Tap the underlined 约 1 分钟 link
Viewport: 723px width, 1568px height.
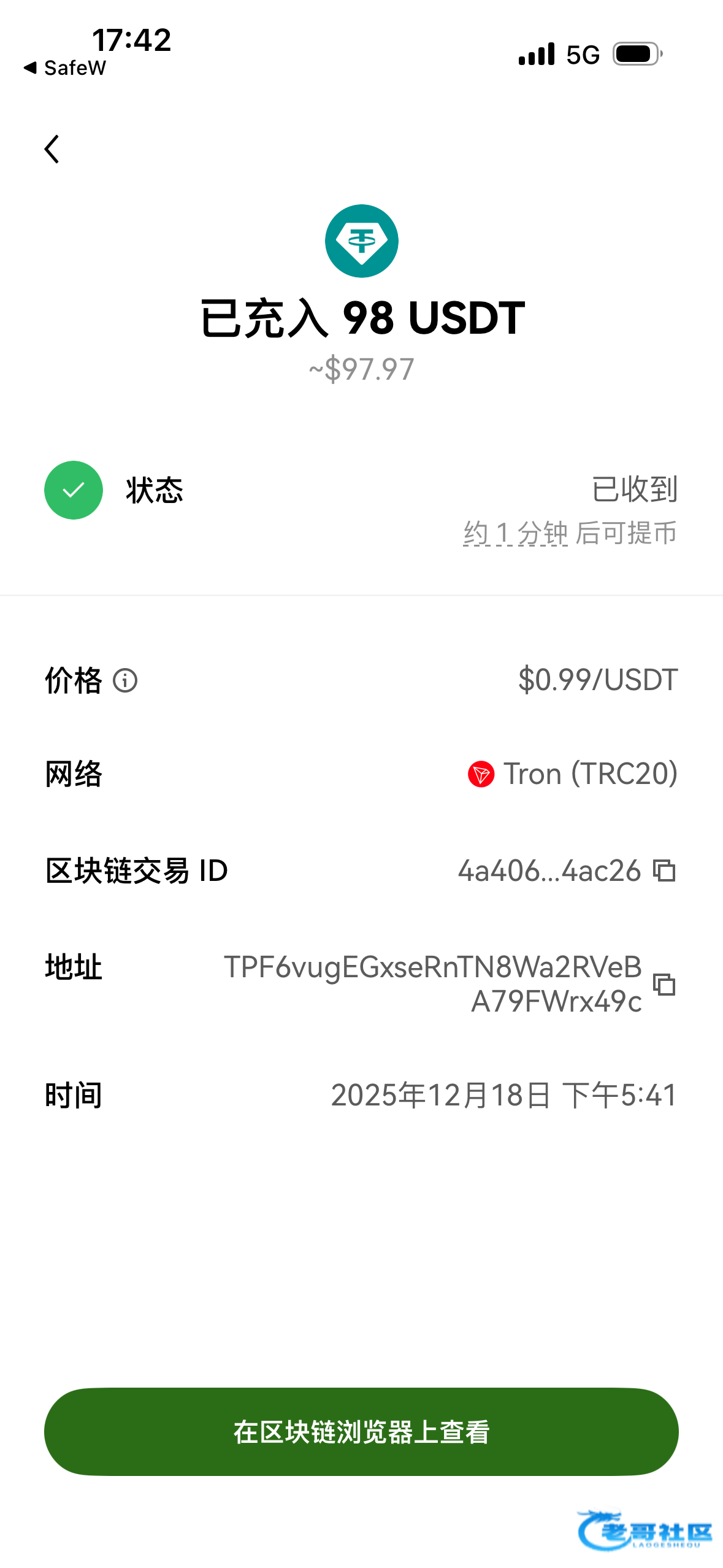pos(515,532)
